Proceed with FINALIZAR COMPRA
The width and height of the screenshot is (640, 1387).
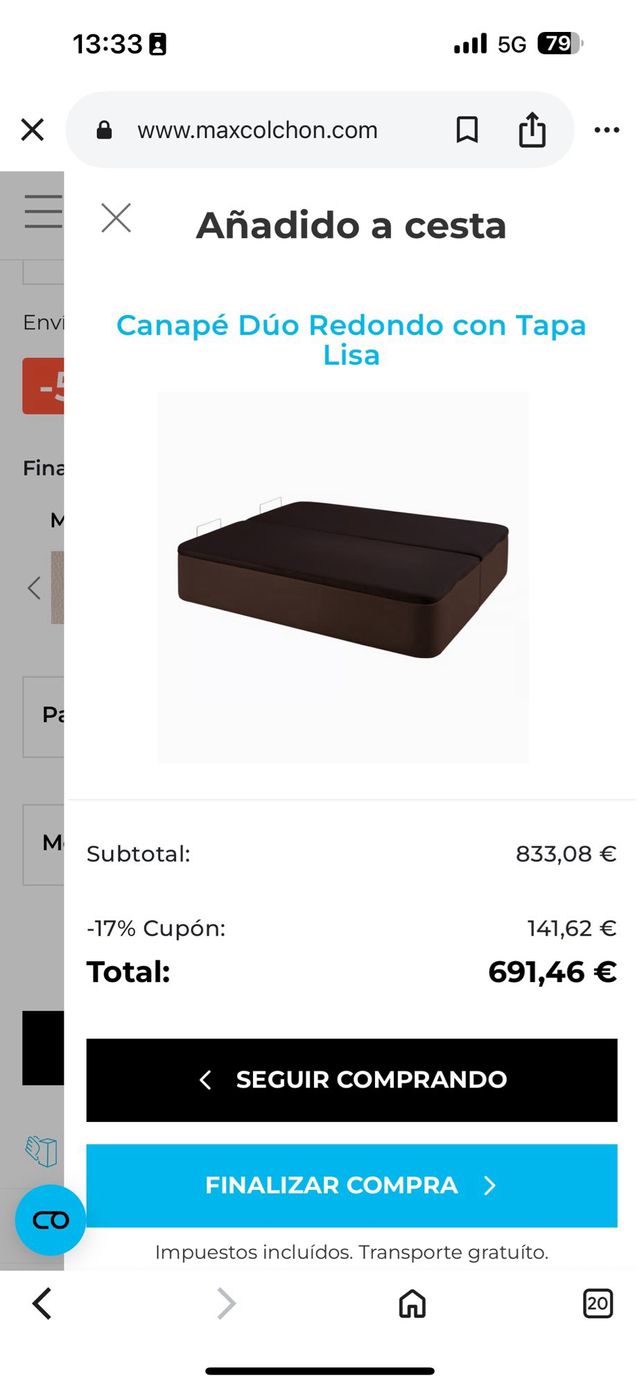(x=351, y=1185)
